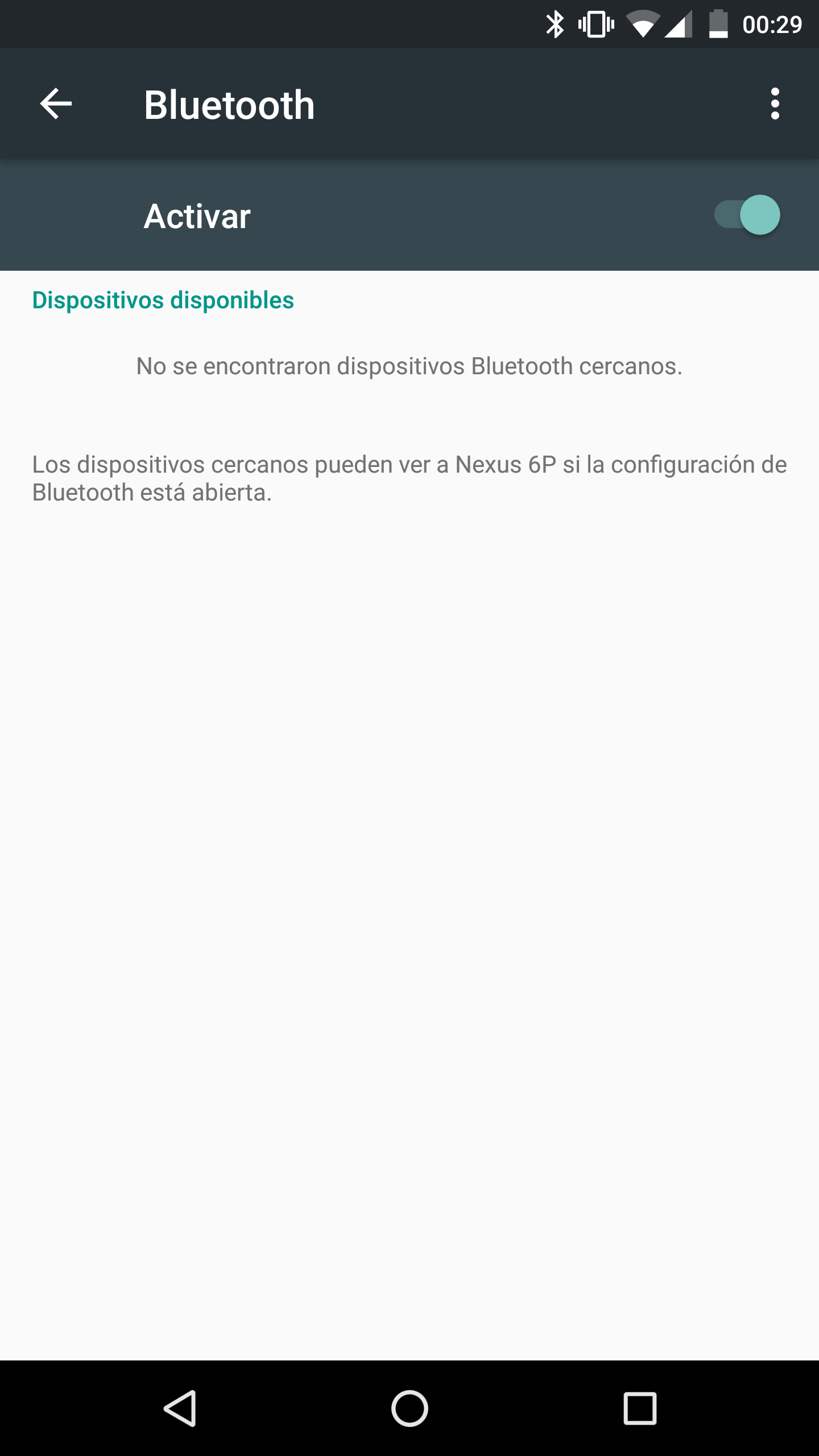Go back from the Bluetooth settings
819x1456 pixels.
(56, 104)
